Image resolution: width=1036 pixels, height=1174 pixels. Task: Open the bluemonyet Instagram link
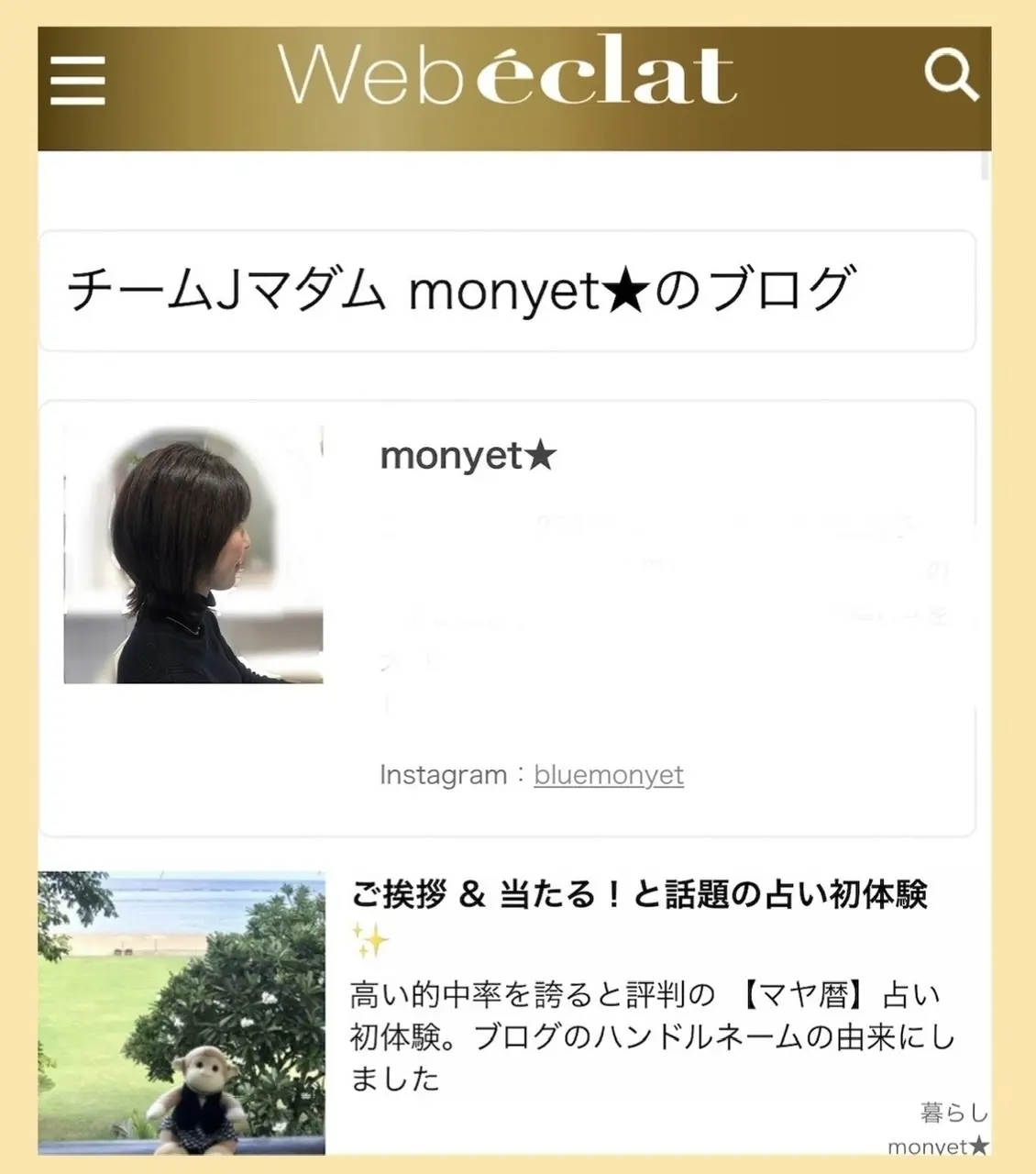[x=608, y=774]
